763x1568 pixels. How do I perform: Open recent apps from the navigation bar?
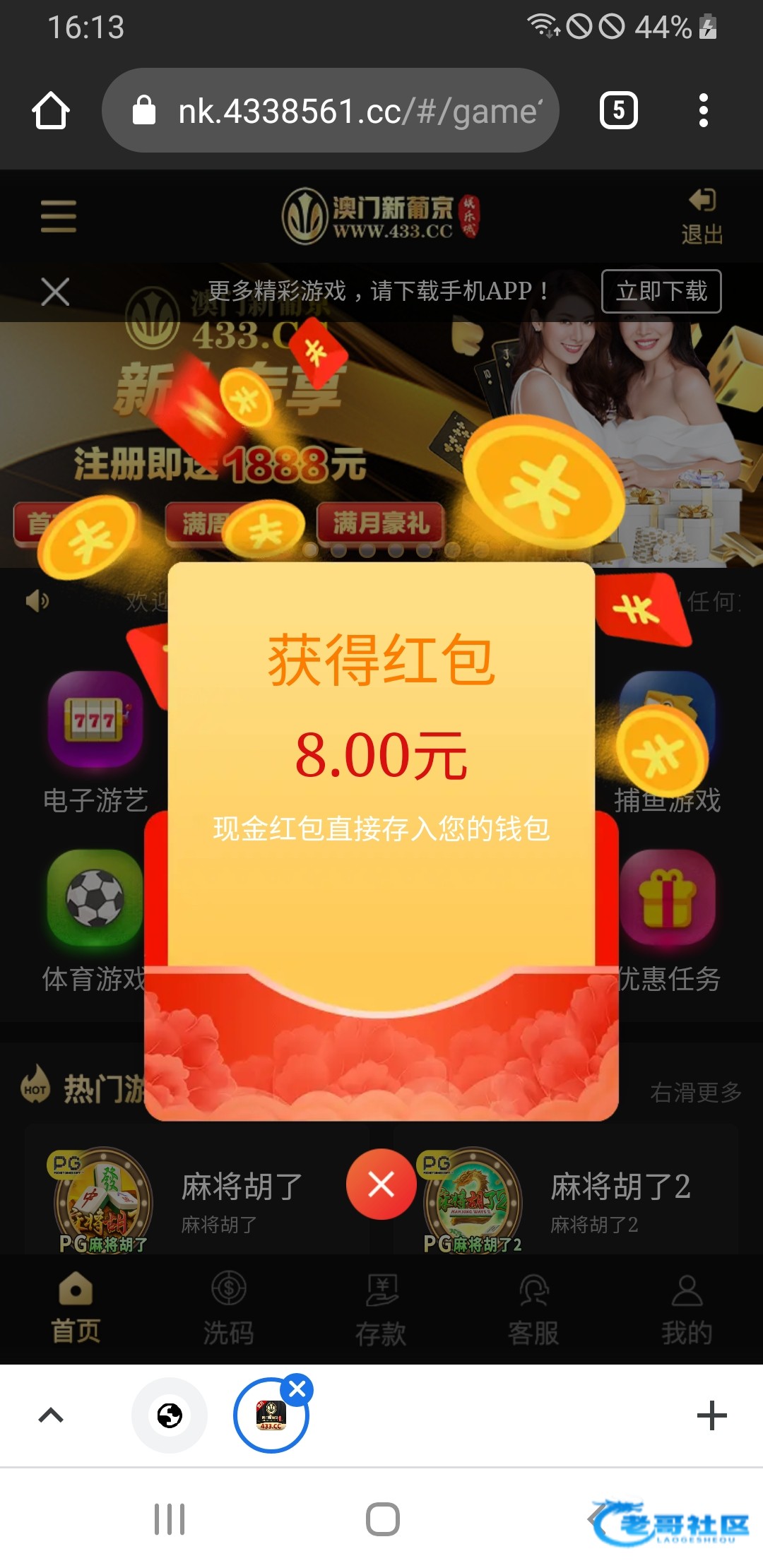coord(170,1519)
